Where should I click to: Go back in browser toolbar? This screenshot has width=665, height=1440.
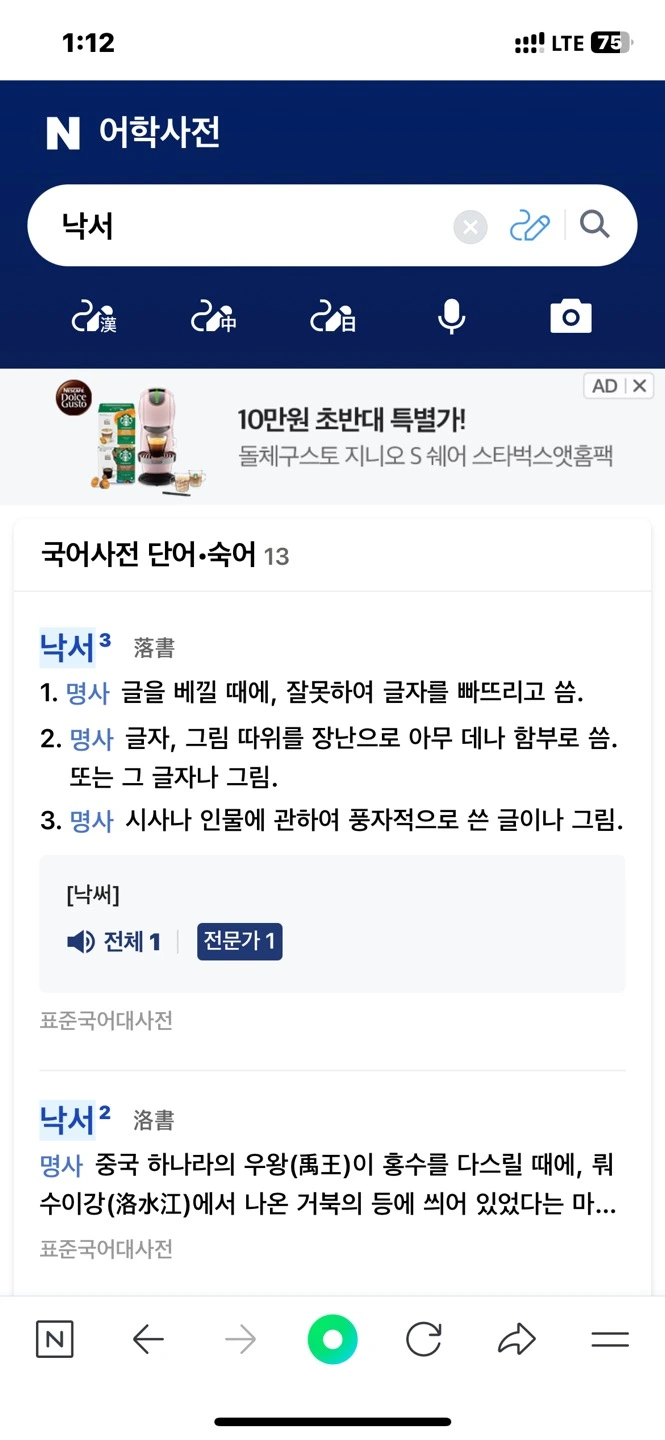coord(148,1340)
